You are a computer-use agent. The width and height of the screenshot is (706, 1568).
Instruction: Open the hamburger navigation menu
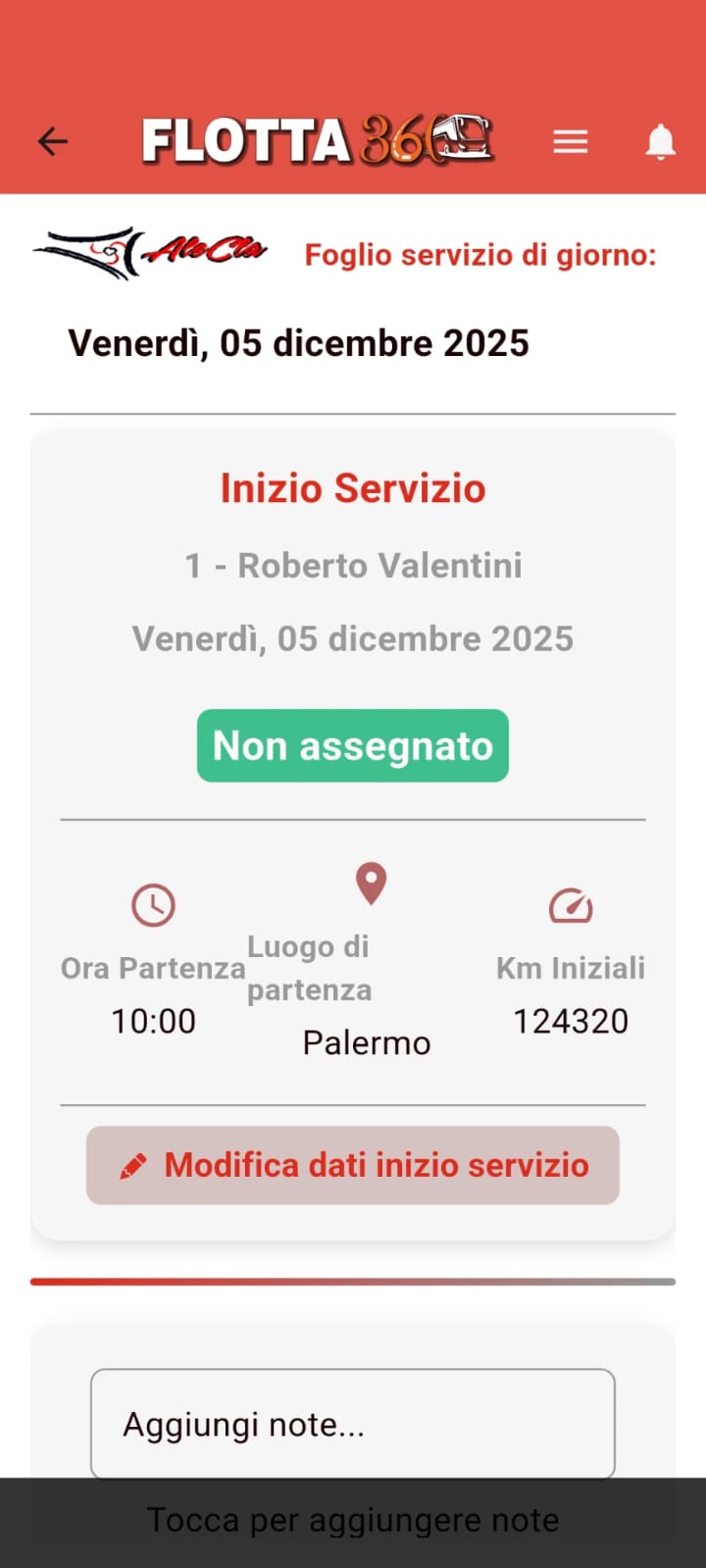pyautogui.click(x=570, y=140)
